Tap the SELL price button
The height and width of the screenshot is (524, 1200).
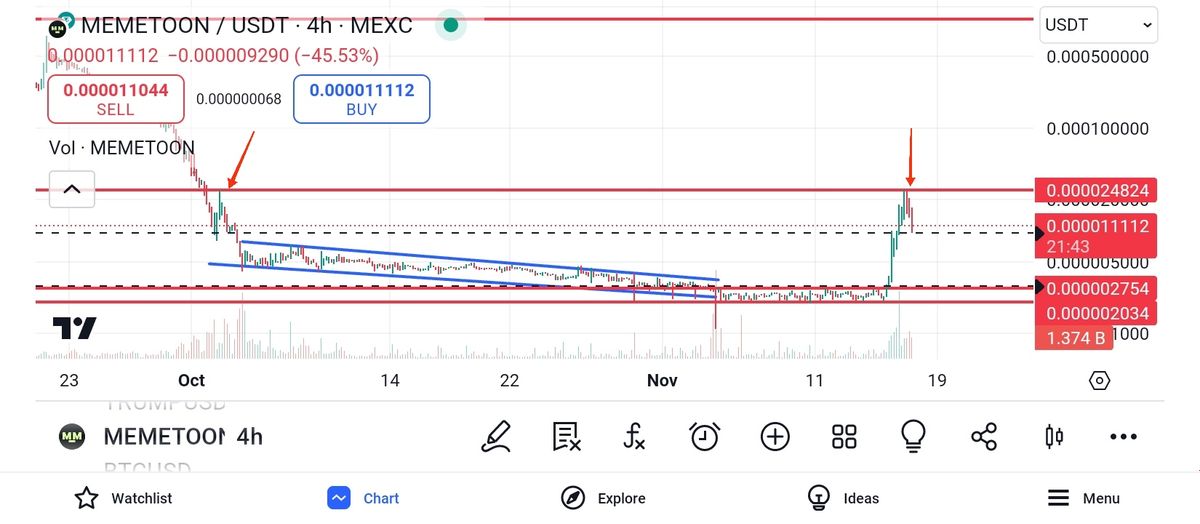[115, 99]
